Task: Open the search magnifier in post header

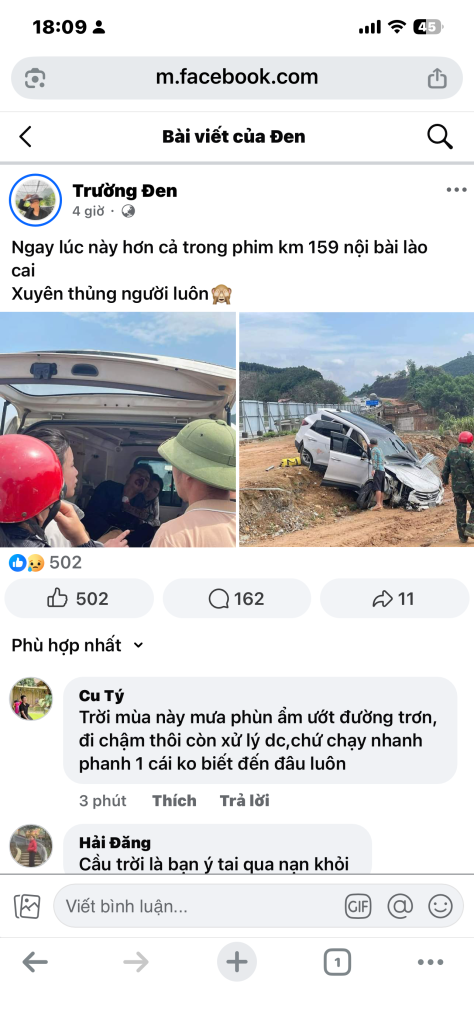Action: 439,136
